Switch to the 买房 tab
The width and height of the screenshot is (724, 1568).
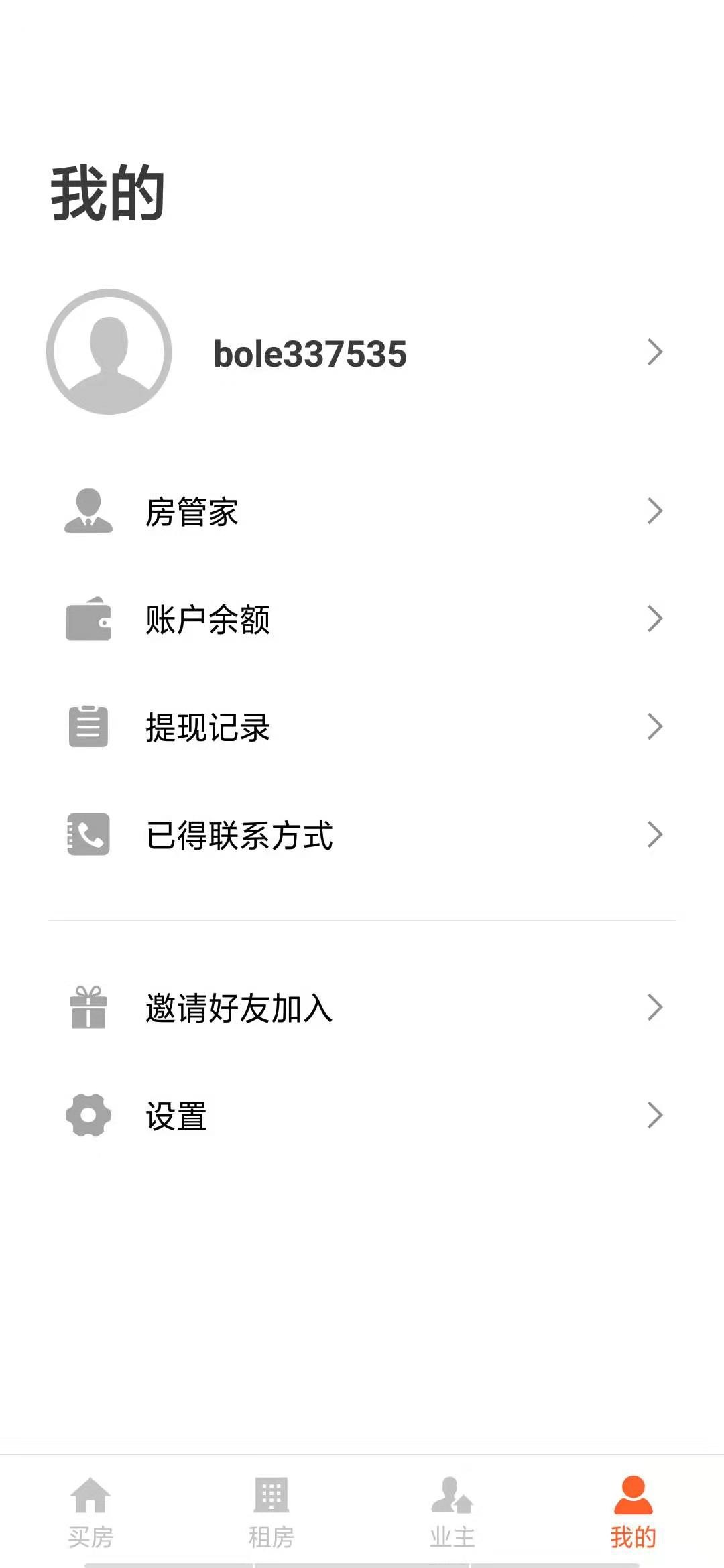pyautogui.click(x=90, y=1512)
